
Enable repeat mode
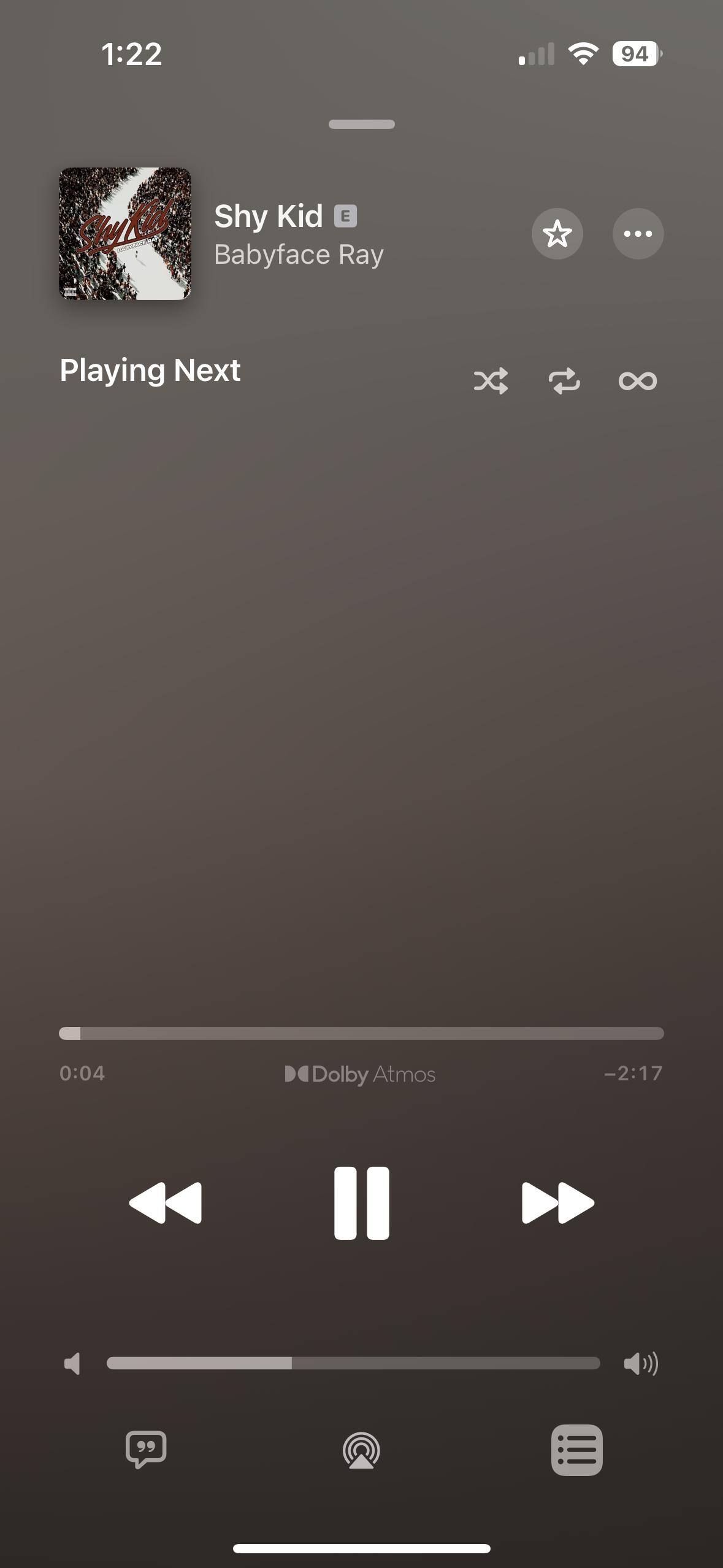[564, 381]
